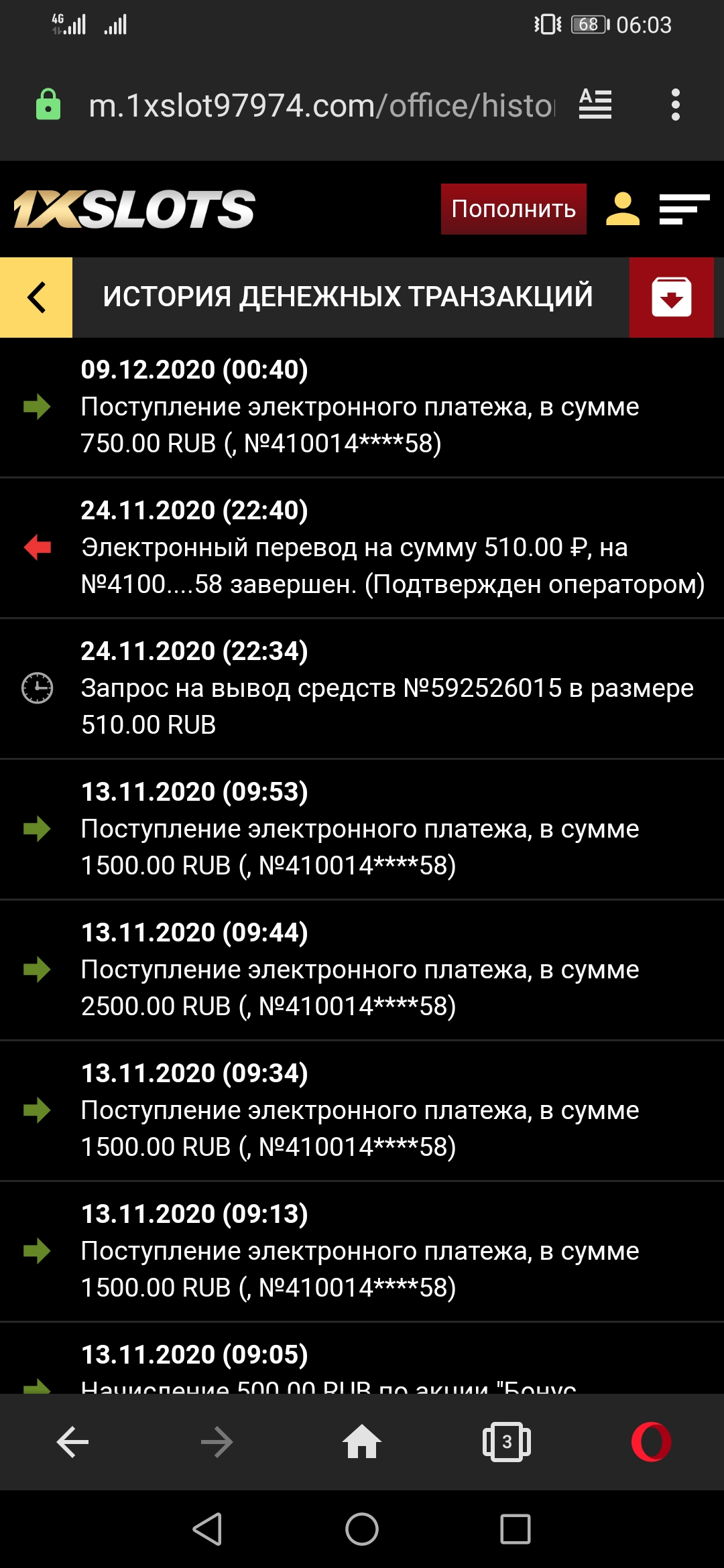
Task: Open the Opera menu
Action: (x=651, y=1442)
